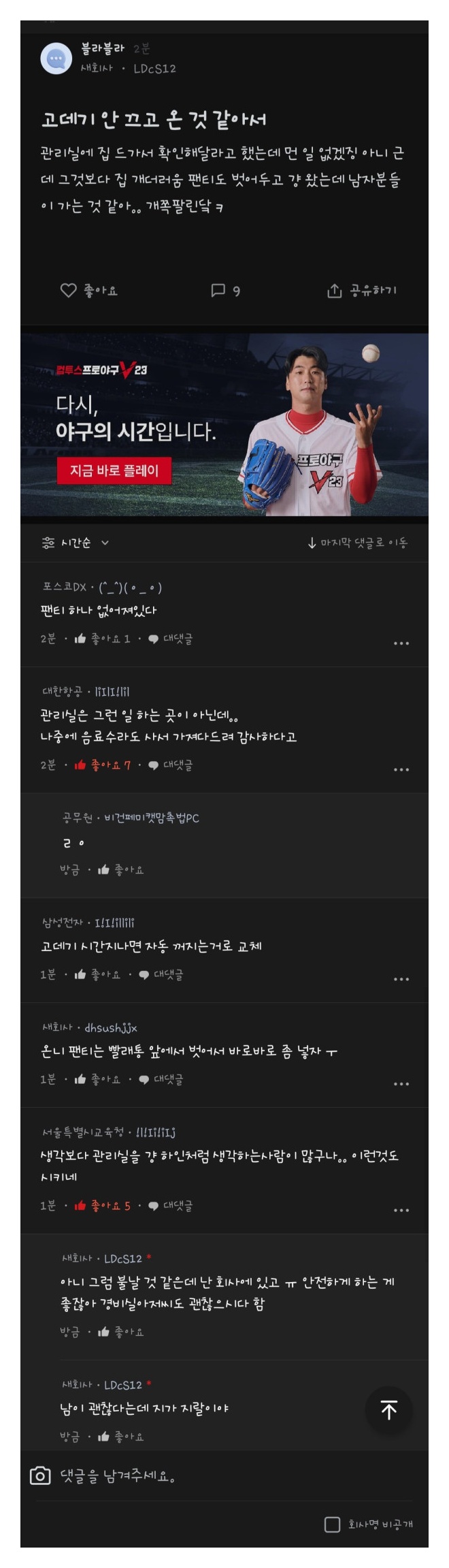449x1568 pixels.
Task: Open the post's 9 comments
Action: click(x=225, y=291)
